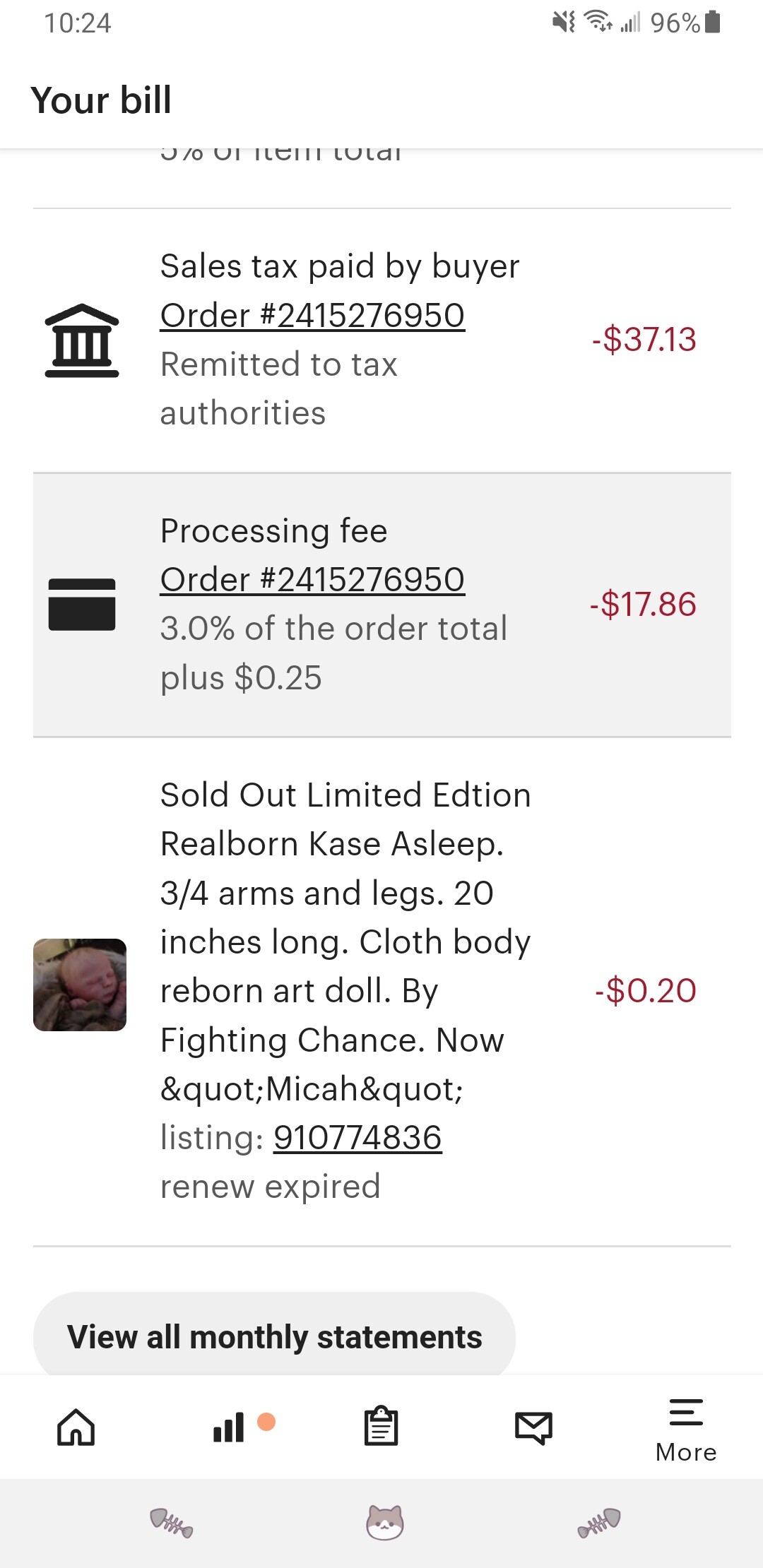This screenshot has height=1568, width=763.
Task: Tap the left fishbone navigation button
Action: pos(172,1522)
